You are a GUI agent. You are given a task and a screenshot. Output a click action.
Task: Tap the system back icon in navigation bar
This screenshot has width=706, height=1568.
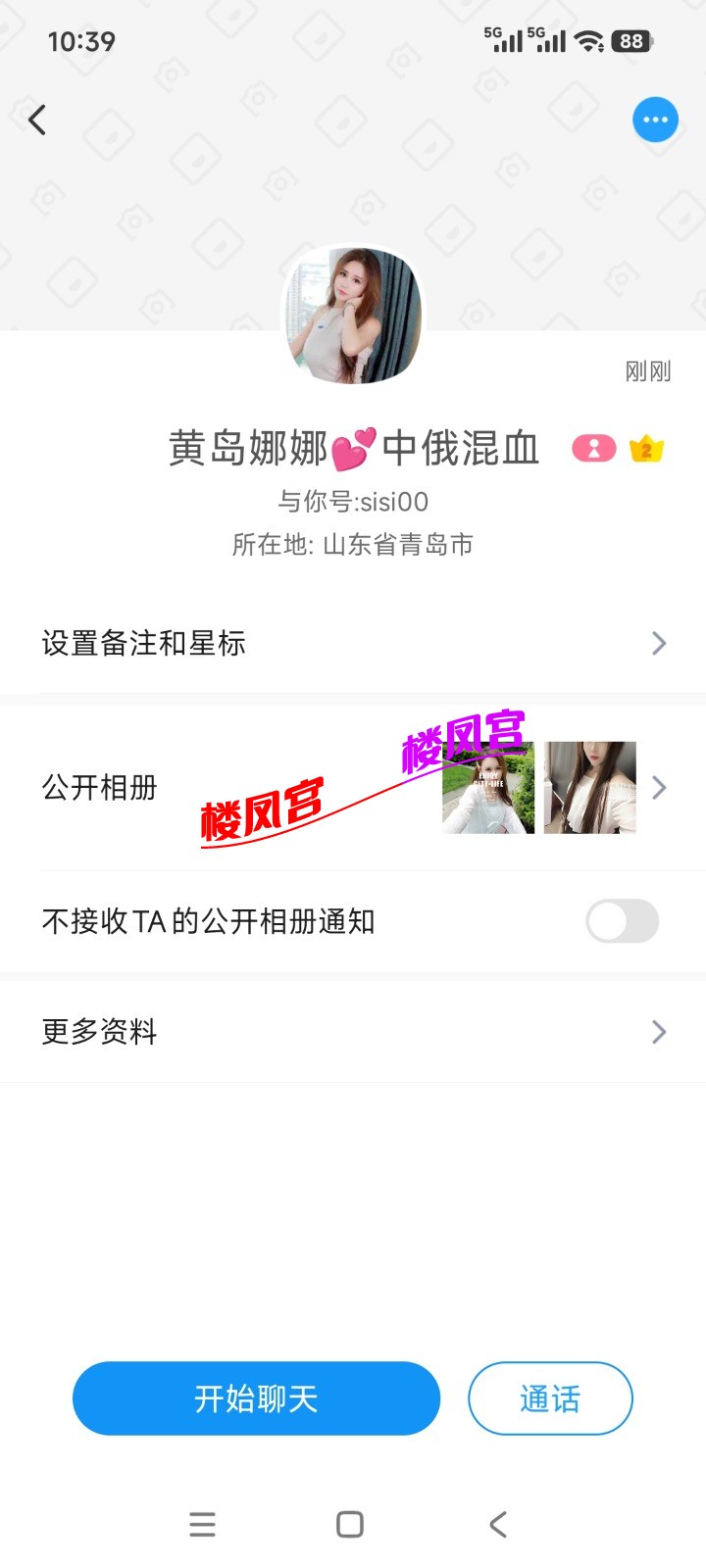497,1524
